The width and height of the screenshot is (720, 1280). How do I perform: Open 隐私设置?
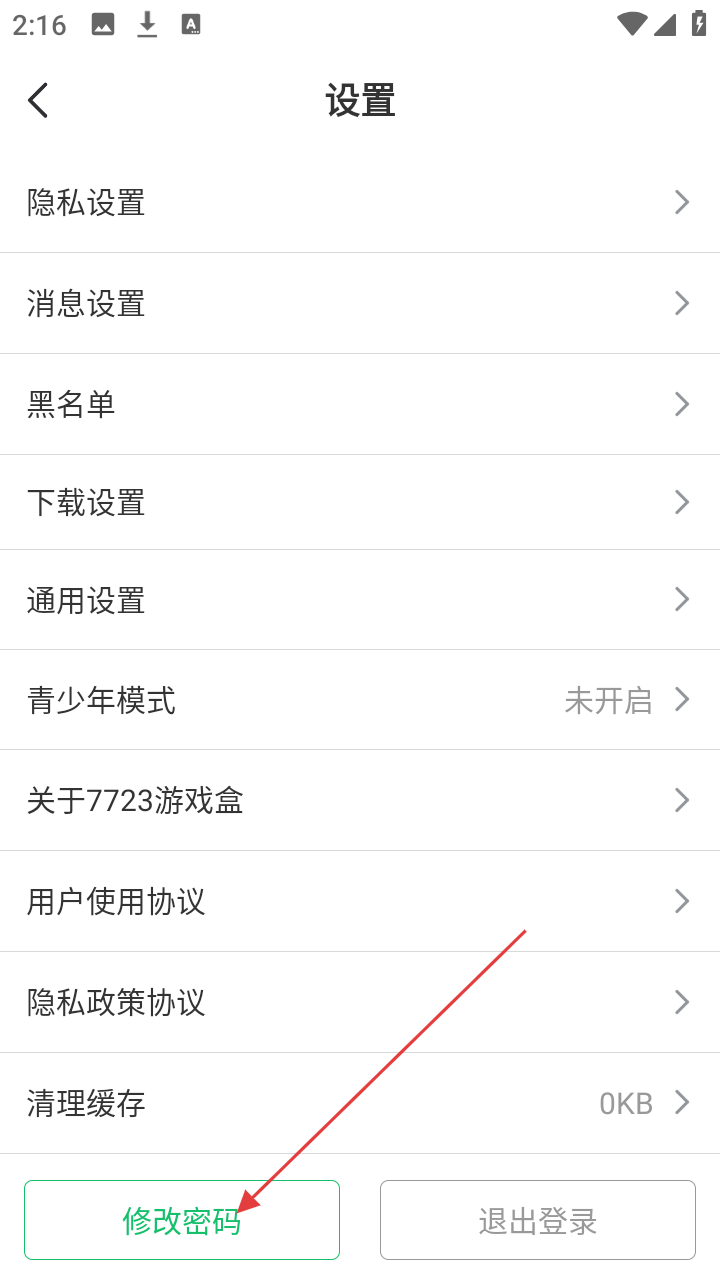pyautogui.click(x=360, y=203)
